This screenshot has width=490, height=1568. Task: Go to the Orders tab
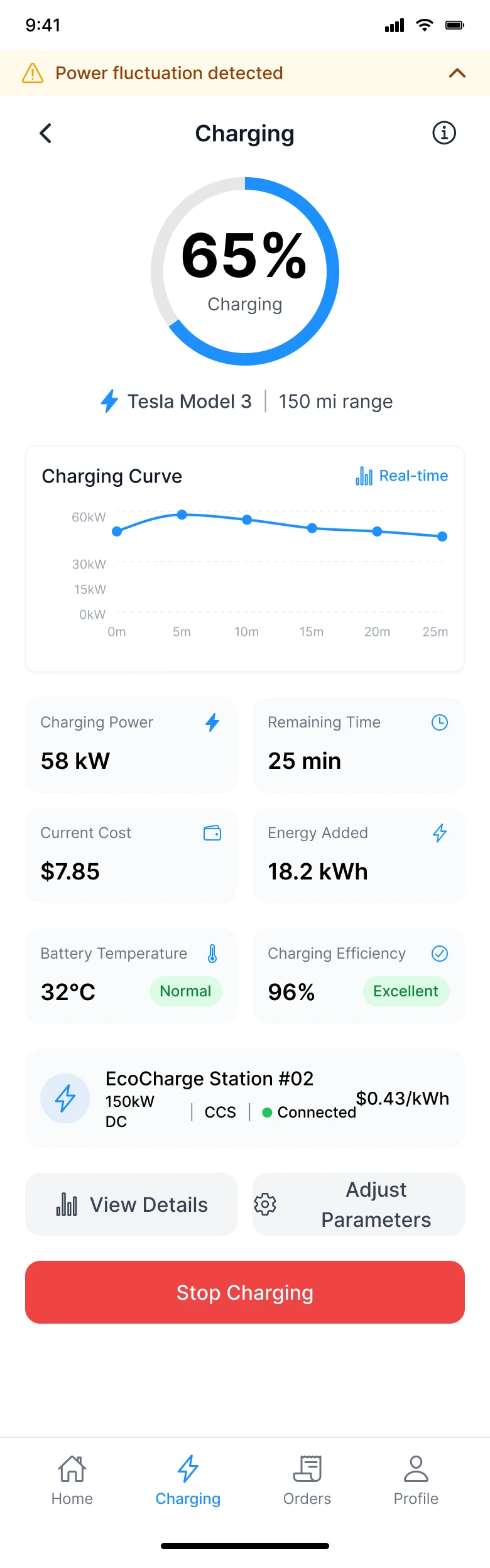pyautogui.click(x=307, y=1481)
